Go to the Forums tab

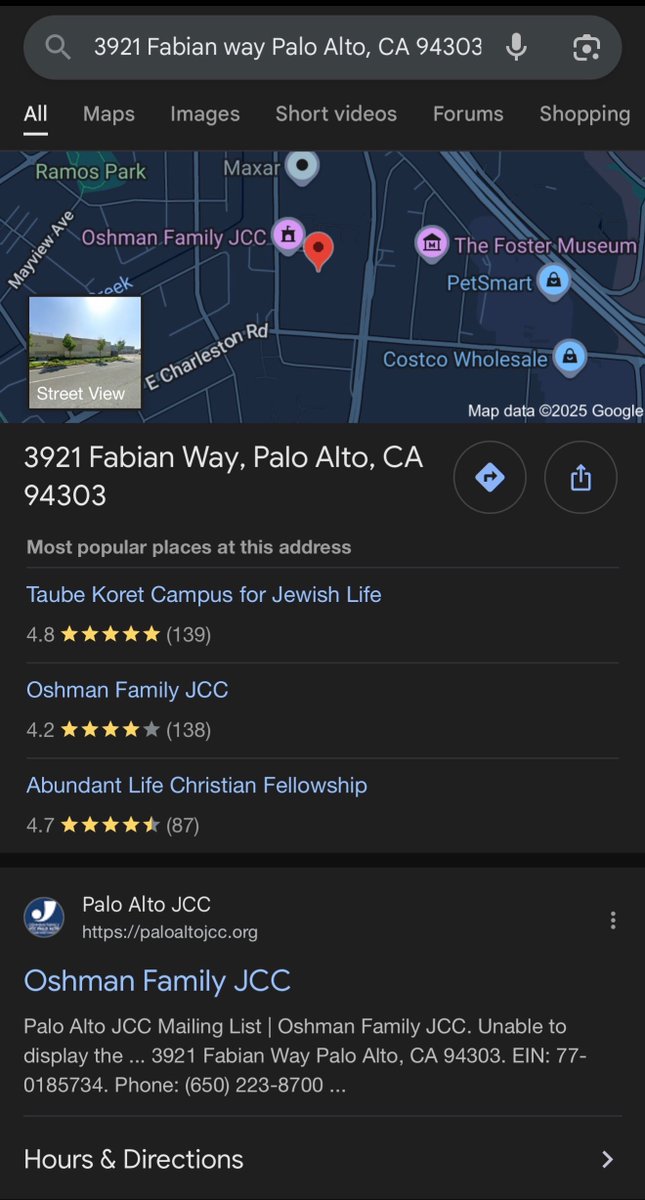tap(467, 114)
